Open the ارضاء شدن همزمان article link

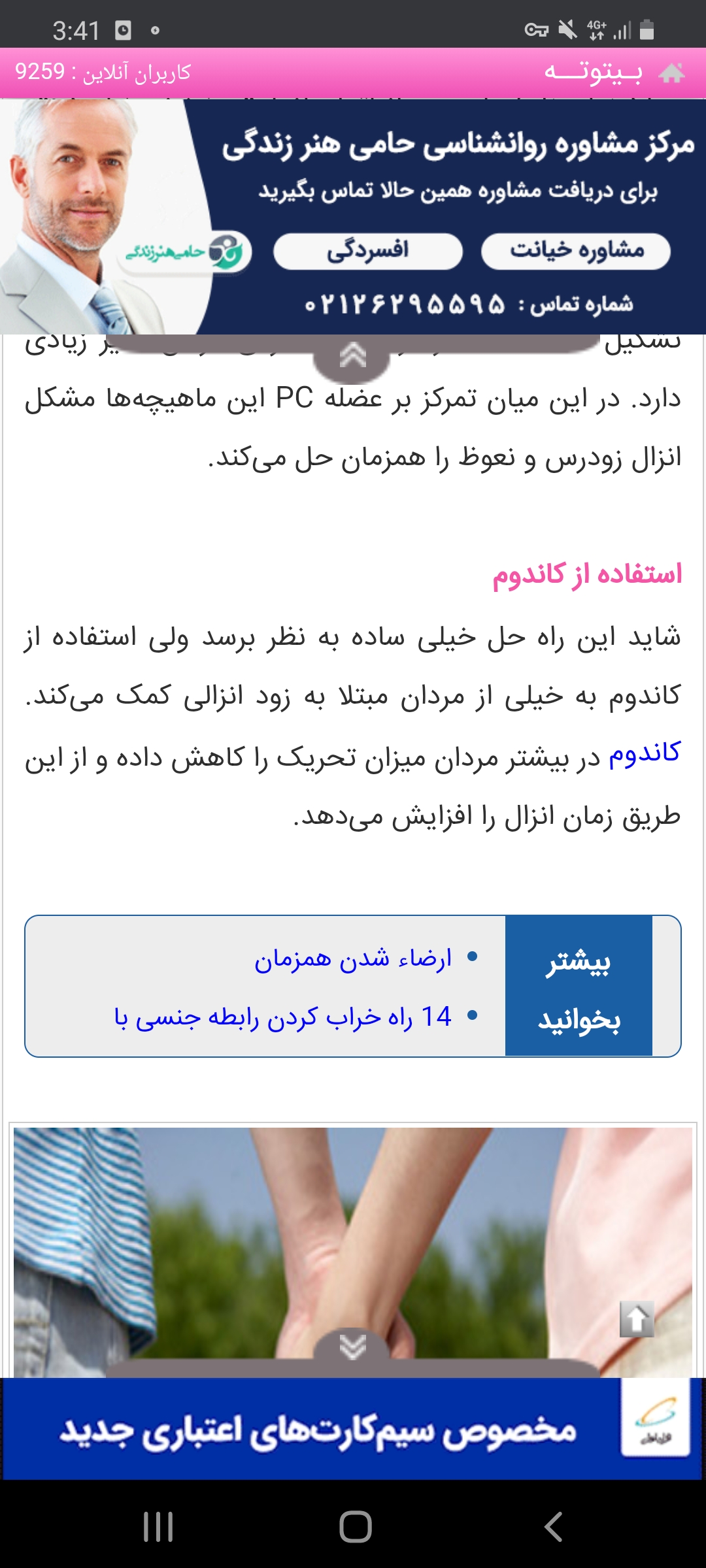pyautogui.click(x=353, y=958)
